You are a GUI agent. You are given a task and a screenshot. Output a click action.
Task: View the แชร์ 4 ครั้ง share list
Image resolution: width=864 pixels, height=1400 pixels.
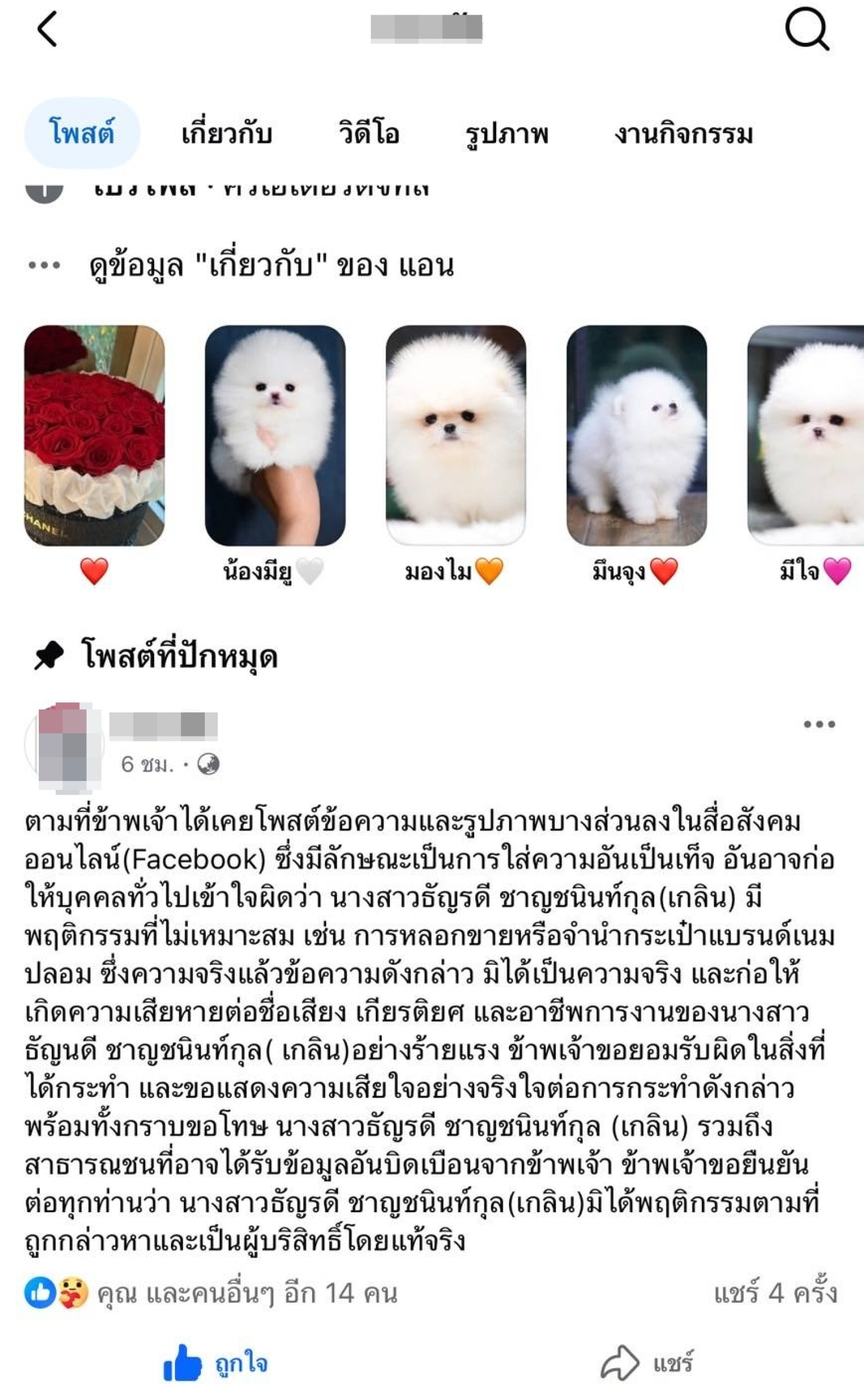(776, 1294)
